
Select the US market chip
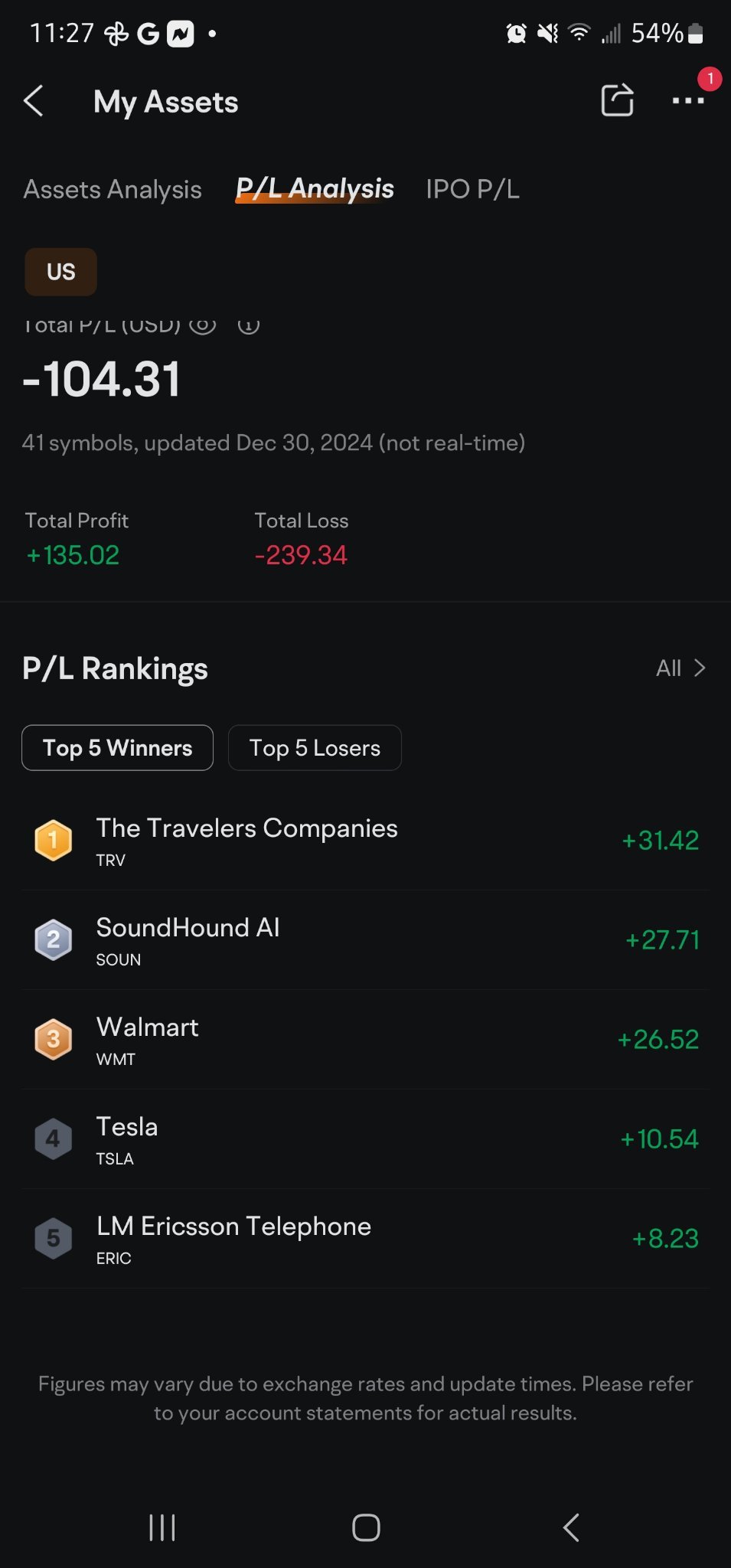click(61, 272)
